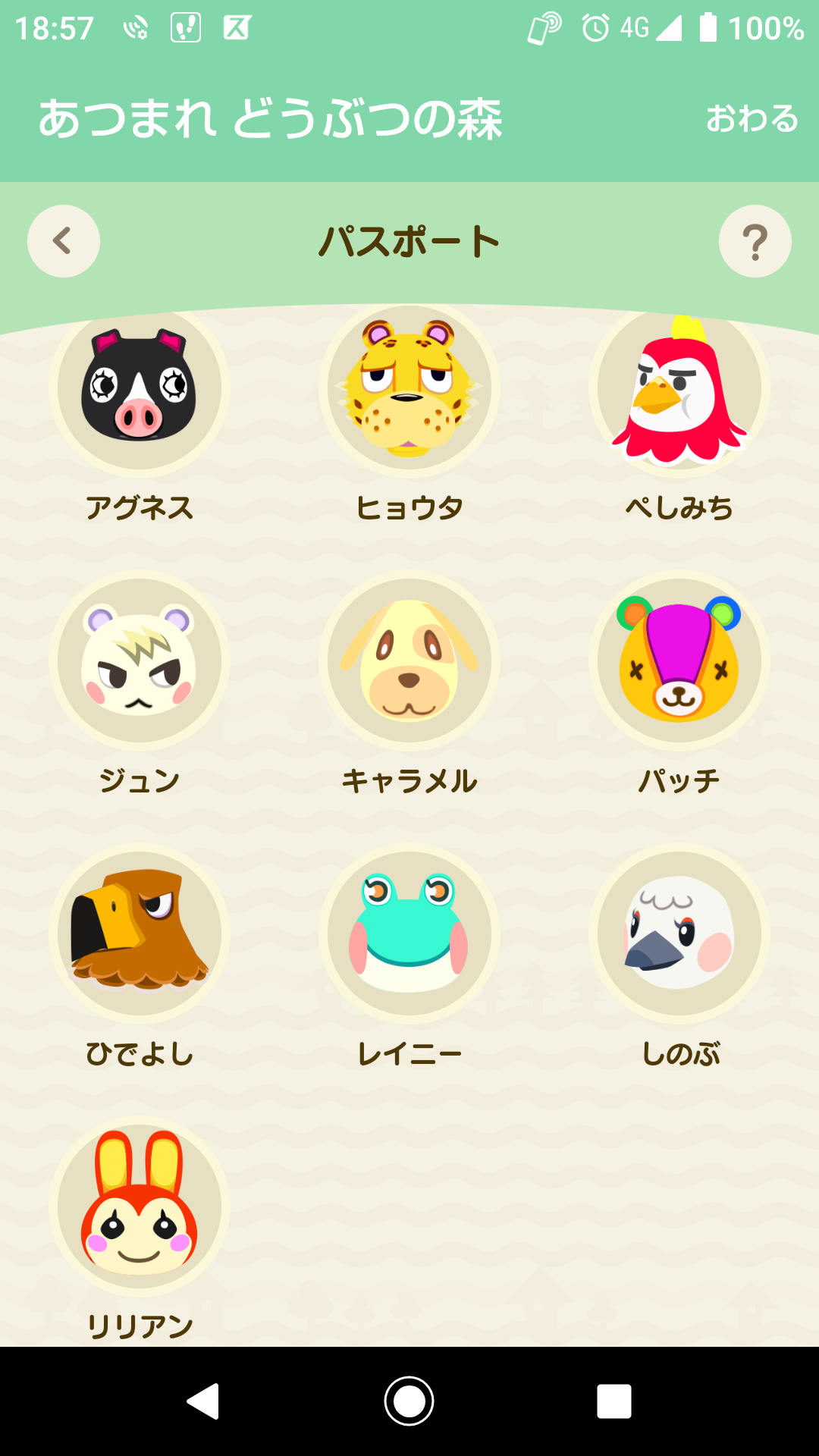Tap おわる to finish

(752, 119)
